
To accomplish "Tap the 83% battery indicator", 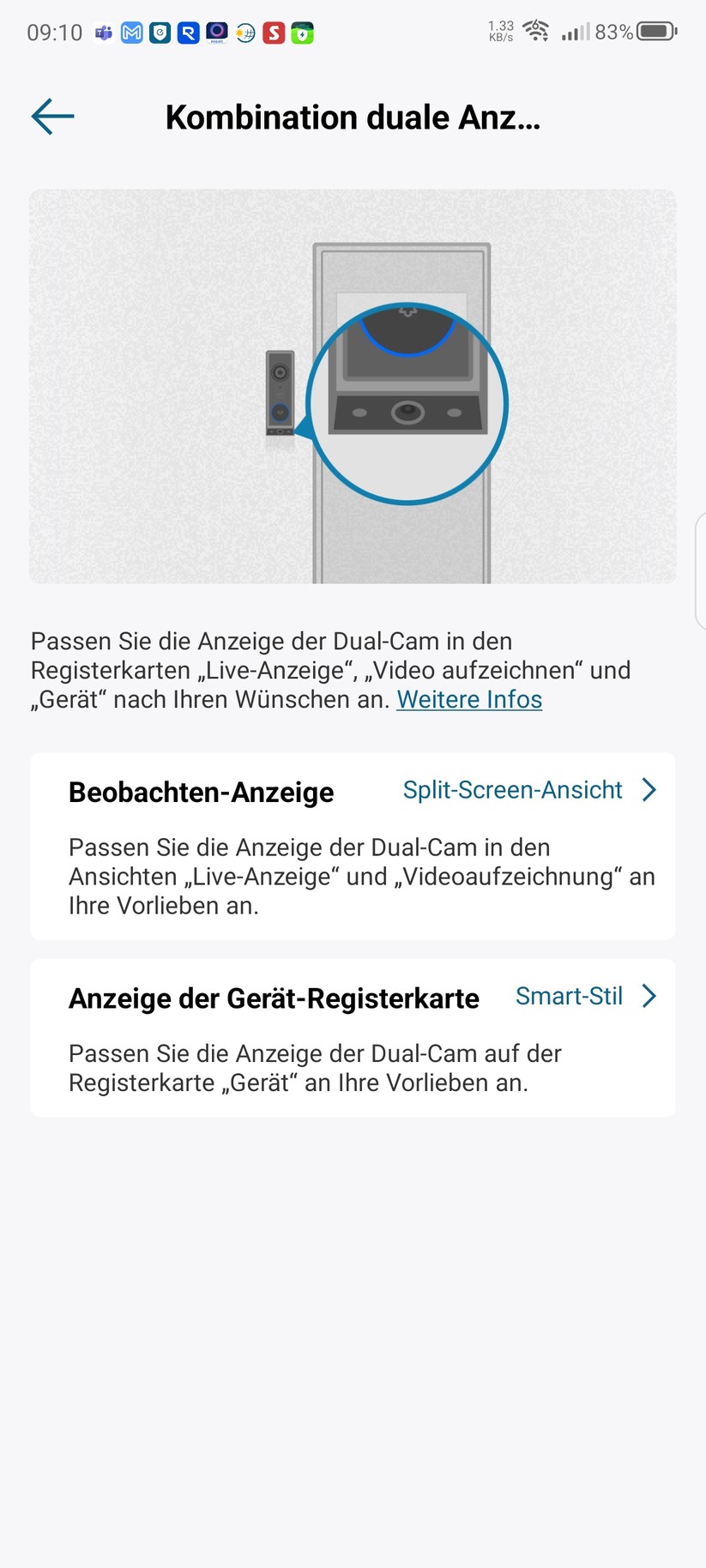I will click(x=614, y=31).
